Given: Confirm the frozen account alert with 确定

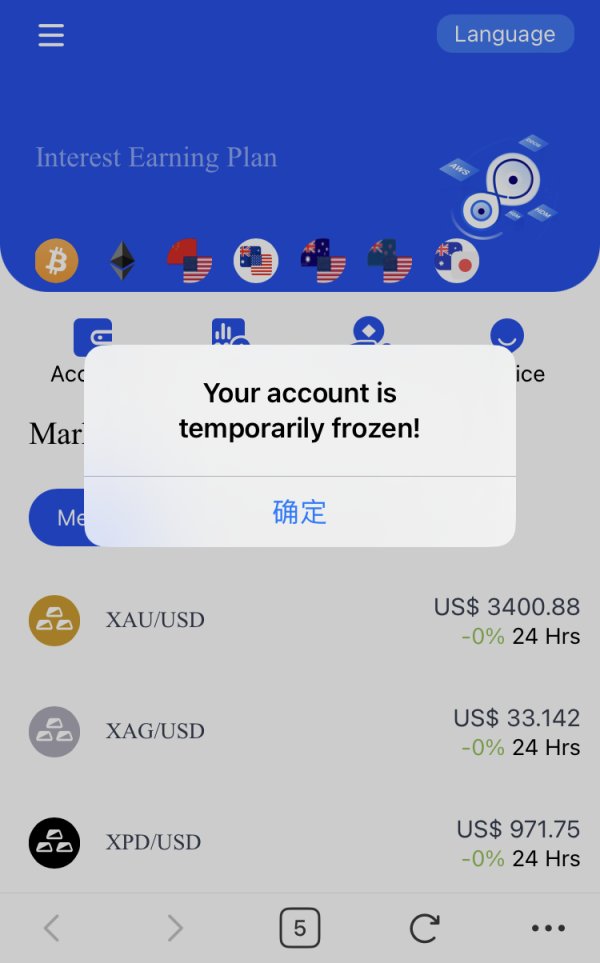Looking at the screenshot, I should [300, 512].
